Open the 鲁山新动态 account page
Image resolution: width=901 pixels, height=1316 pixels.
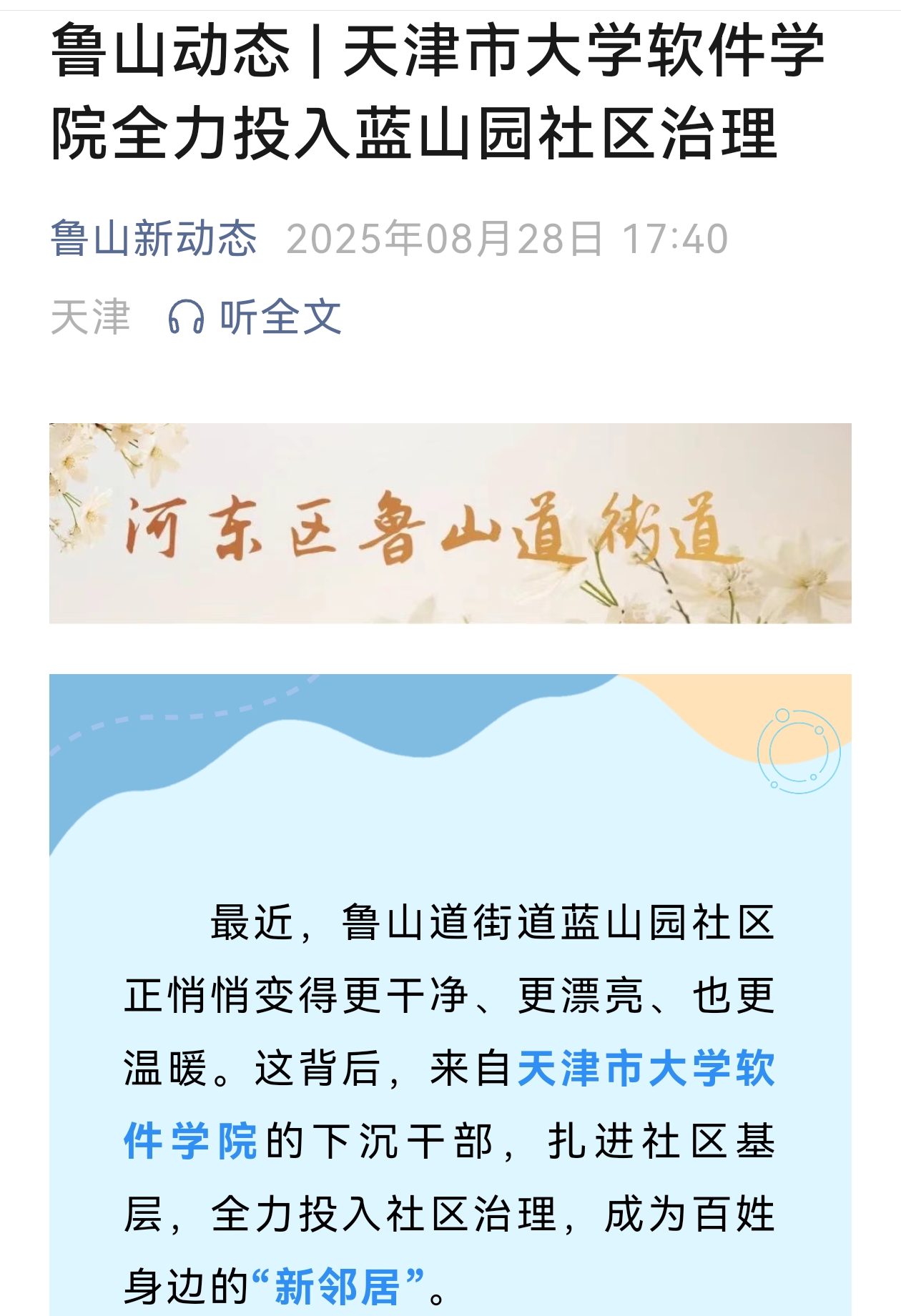point(153,239)
